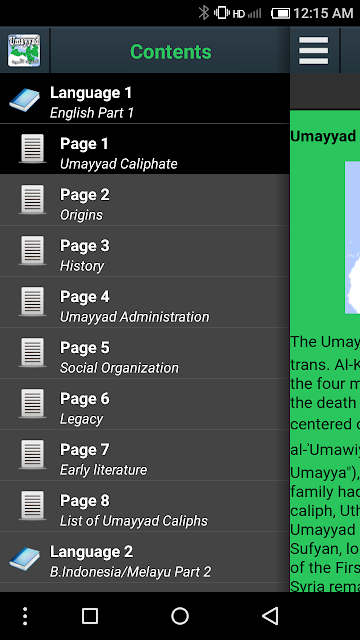View Page 7 Early literature

tap(144, 455)
